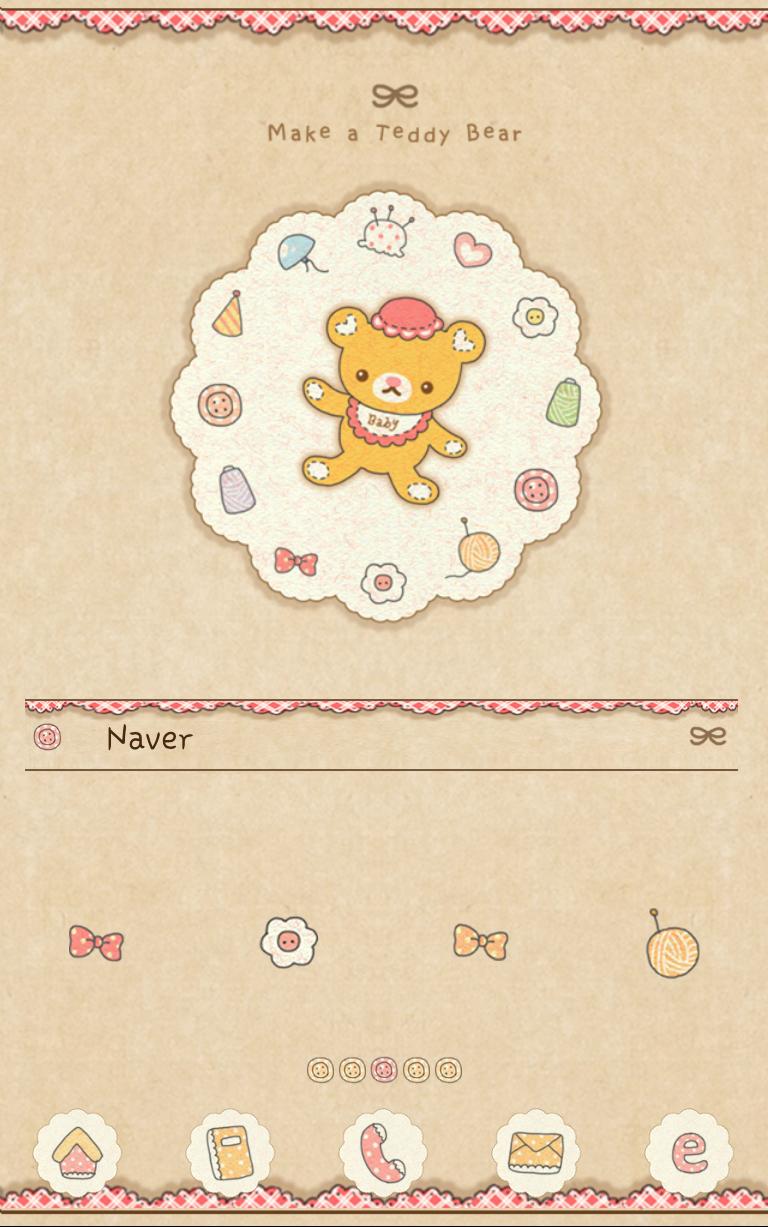Tap the ribbon icon in the Naver bar
Viewport: 768px width, 1227px height.
pos(708,736)
